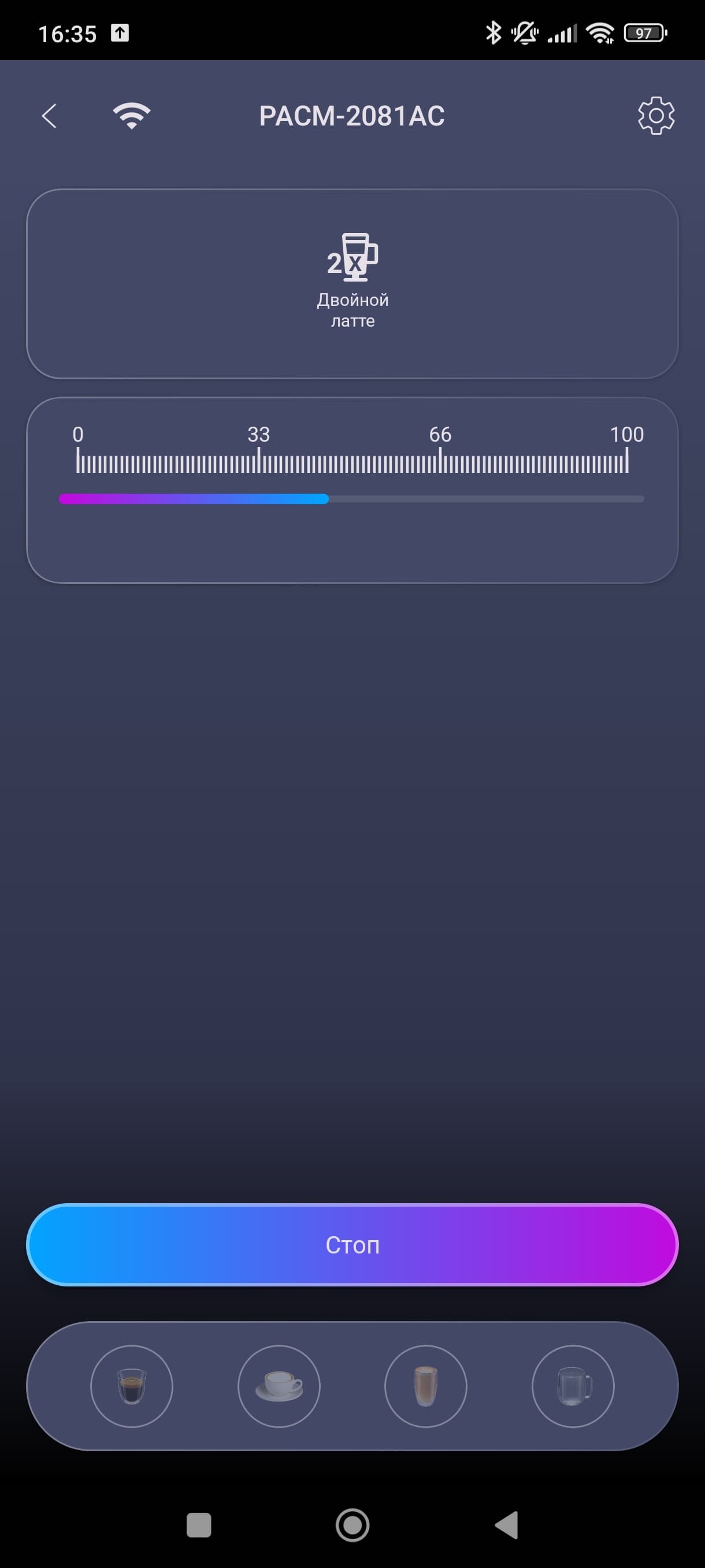Open the settings gear
705x1568 pixels.
coord(656,115)
